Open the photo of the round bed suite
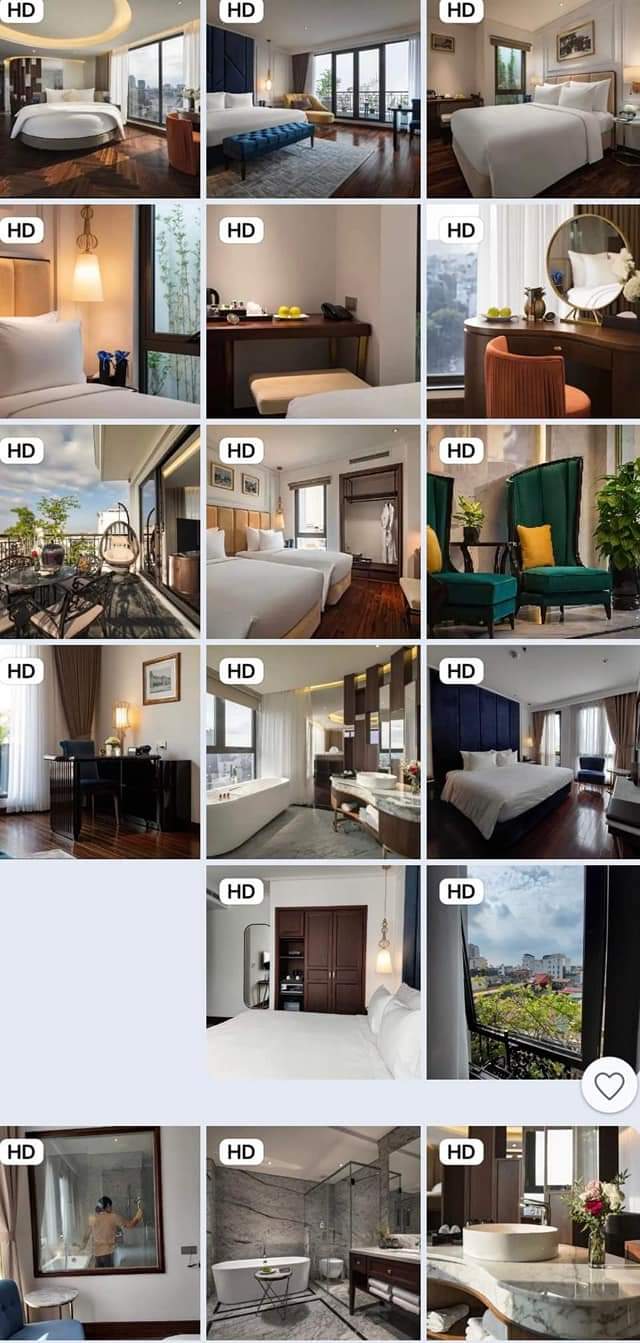 click(x=99, y=98)
